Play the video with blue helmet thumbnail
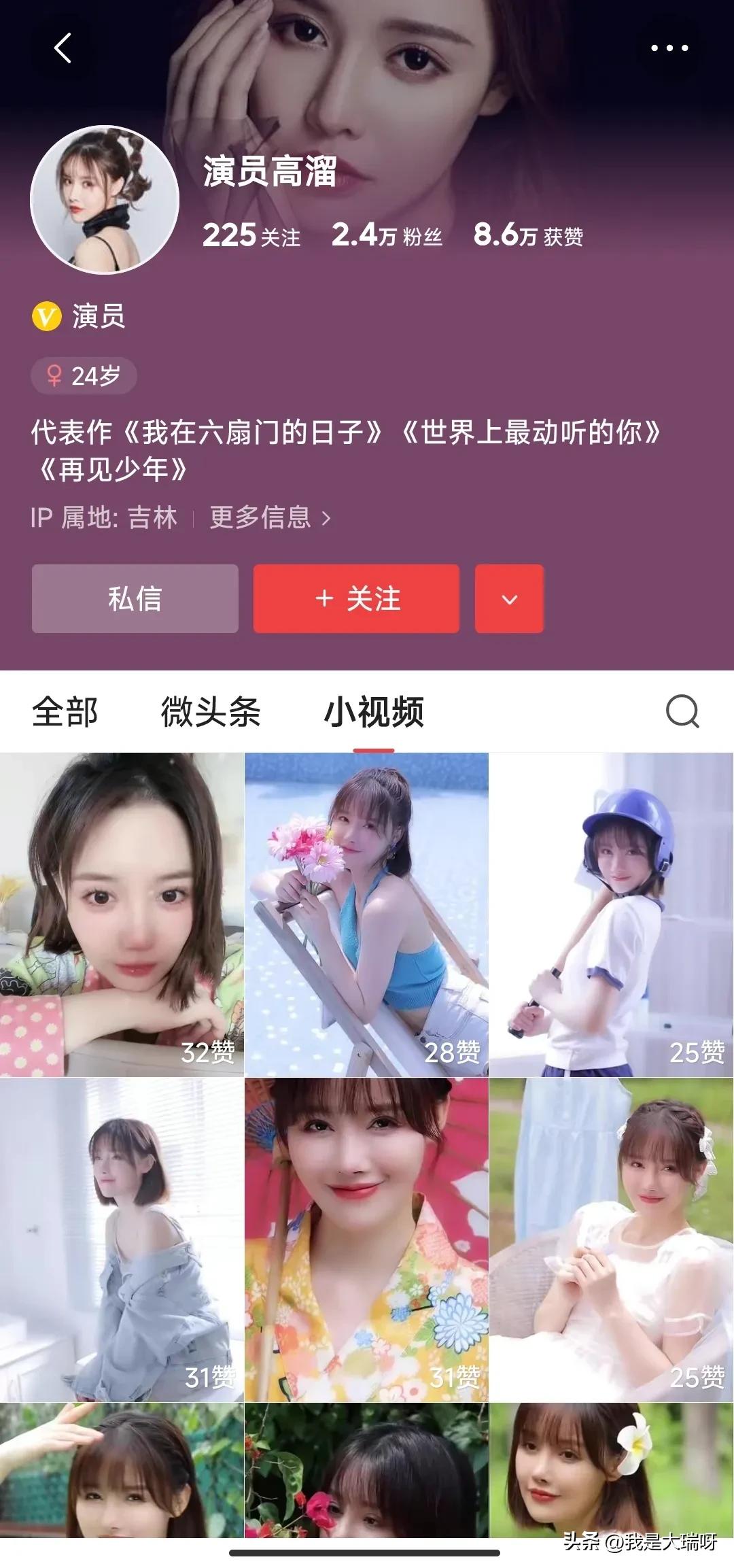Viewport: 734px width, 1568px height. click(x=610, y=904)
